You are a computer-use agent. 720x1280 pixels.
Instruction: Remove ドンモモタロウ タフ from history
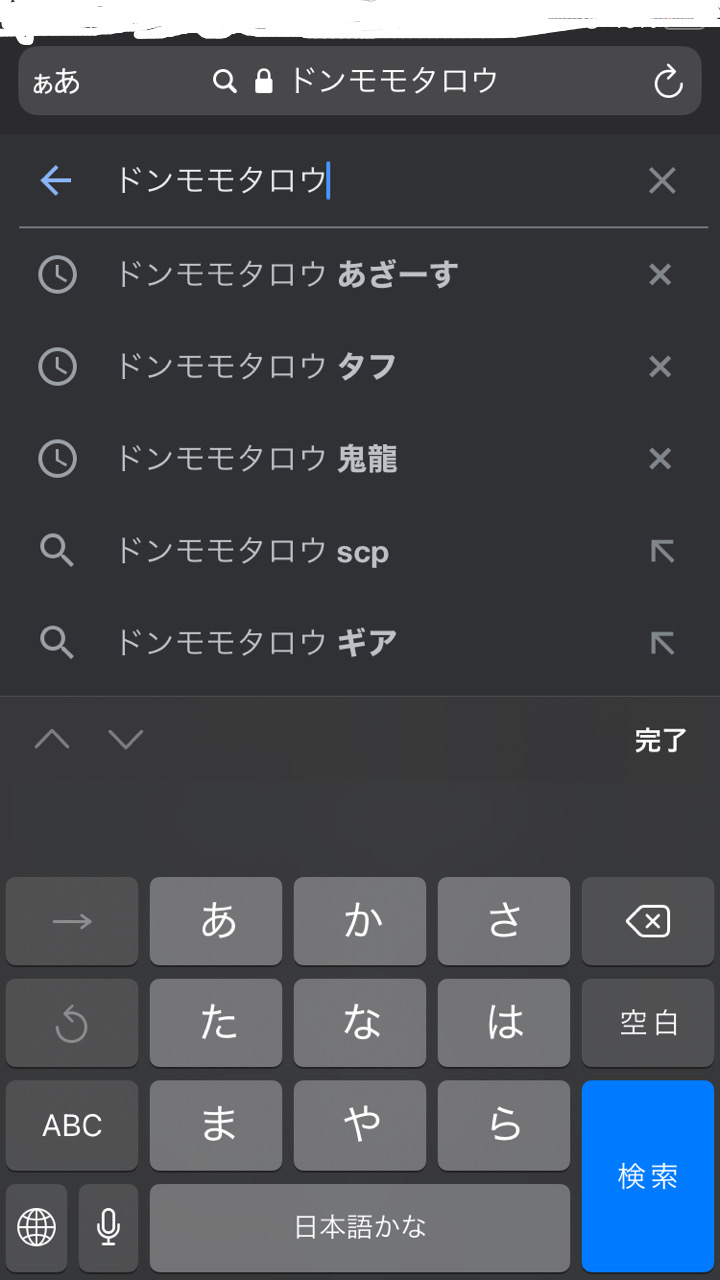(660, 367)
